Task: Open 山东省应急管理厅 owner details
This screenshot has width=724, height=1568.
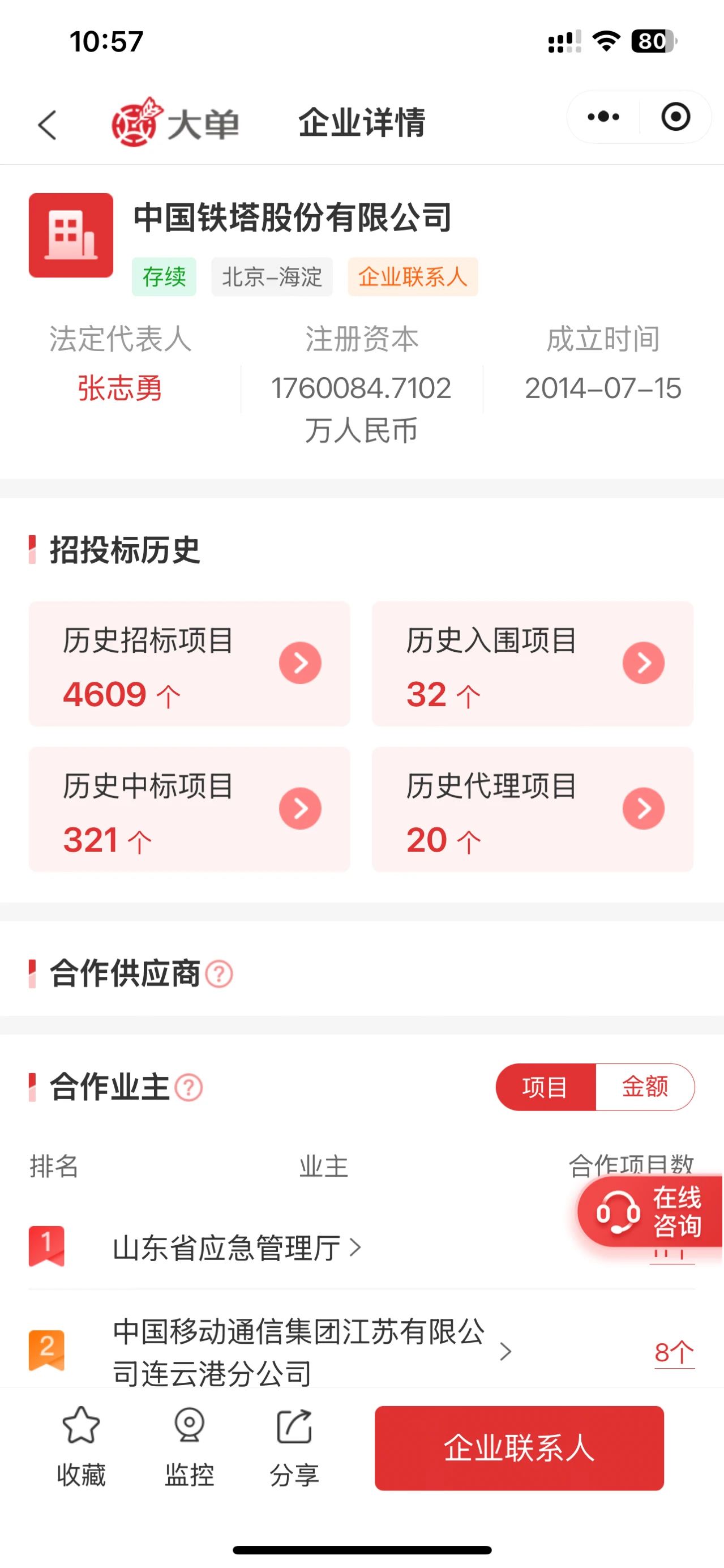Action: [x=237, y=1249]
